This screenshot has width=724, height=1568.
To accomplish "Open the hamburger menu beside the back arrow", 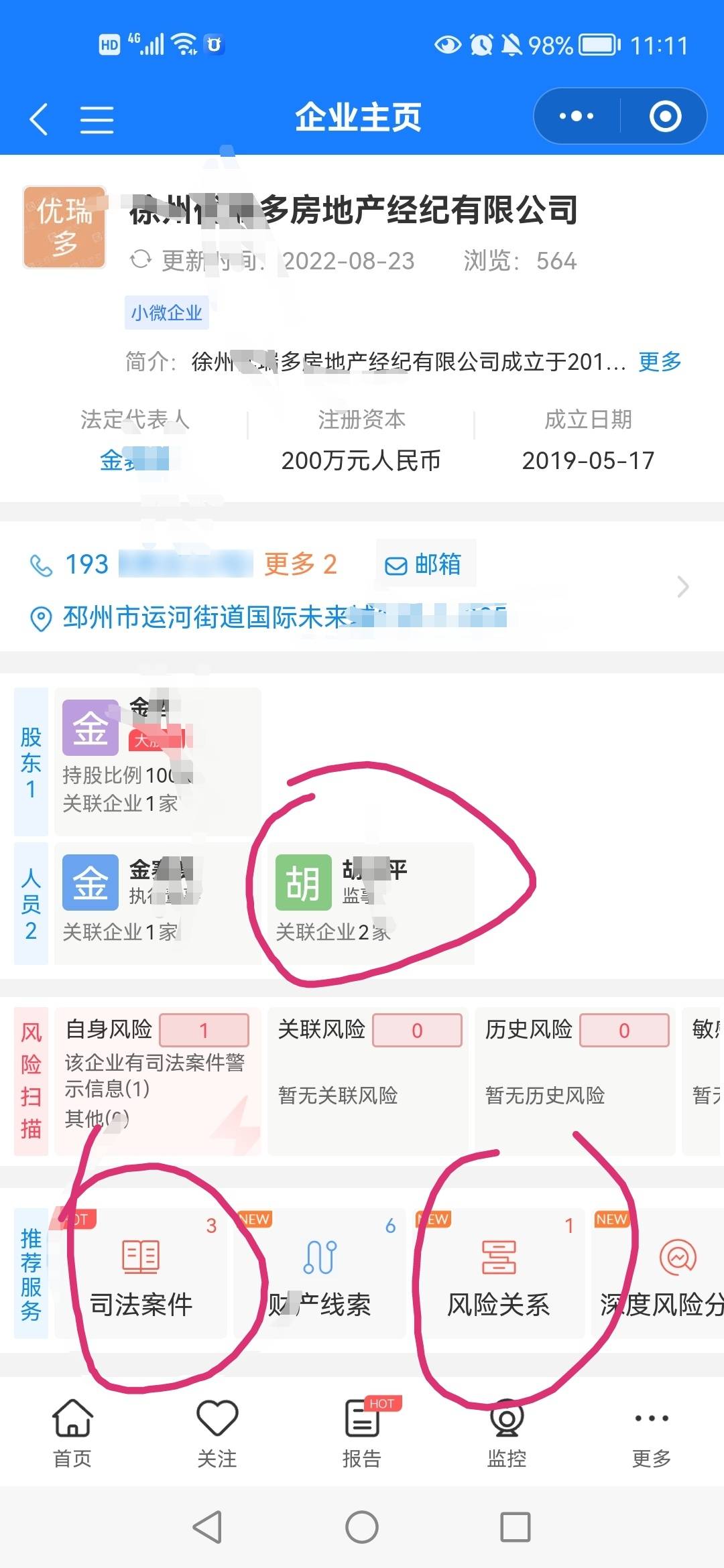I will pyautogui.click(x=97, y=119).
